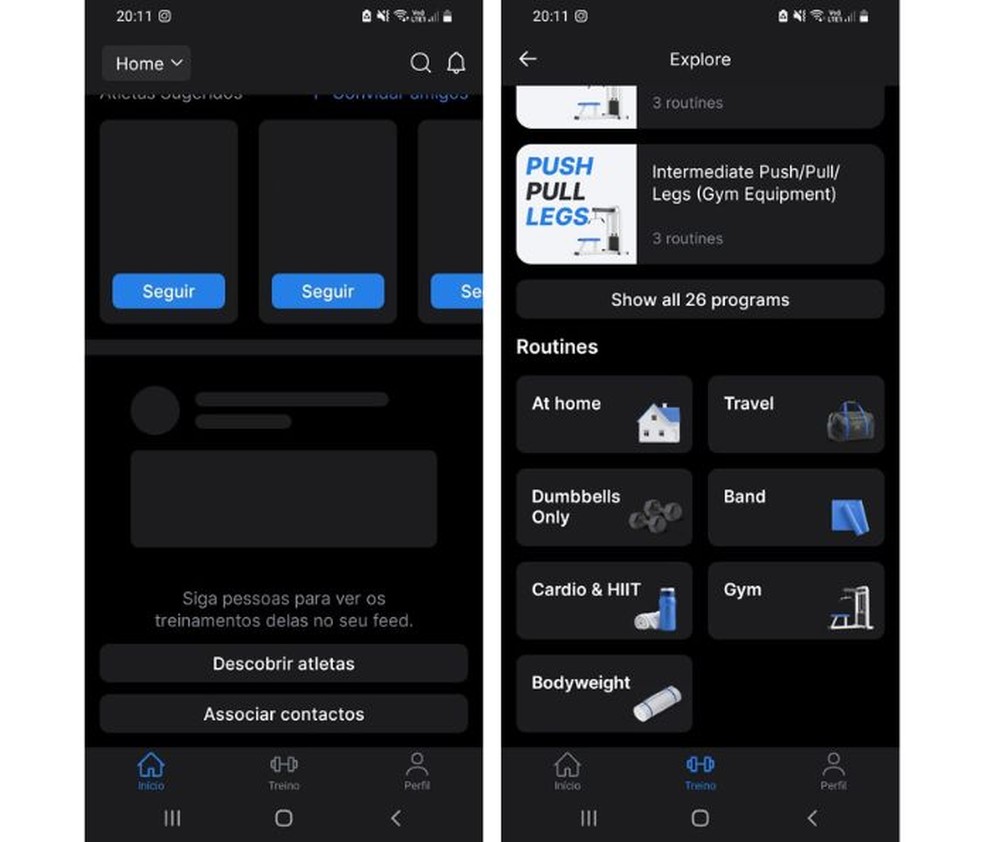Open the At home routines
Screen dimensions: 984x842
(x=604, y=414)
